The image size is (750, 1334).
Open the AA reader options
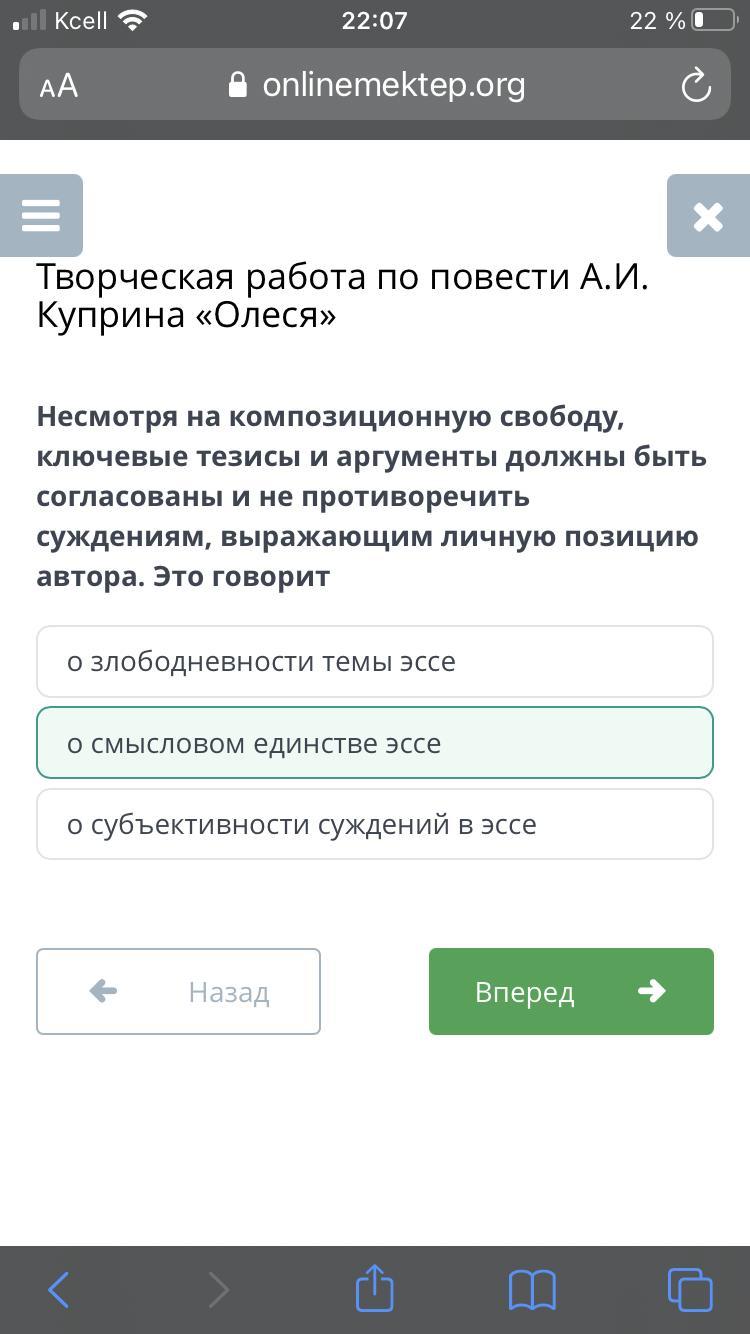pyautogui.click(x=59, y=86)
